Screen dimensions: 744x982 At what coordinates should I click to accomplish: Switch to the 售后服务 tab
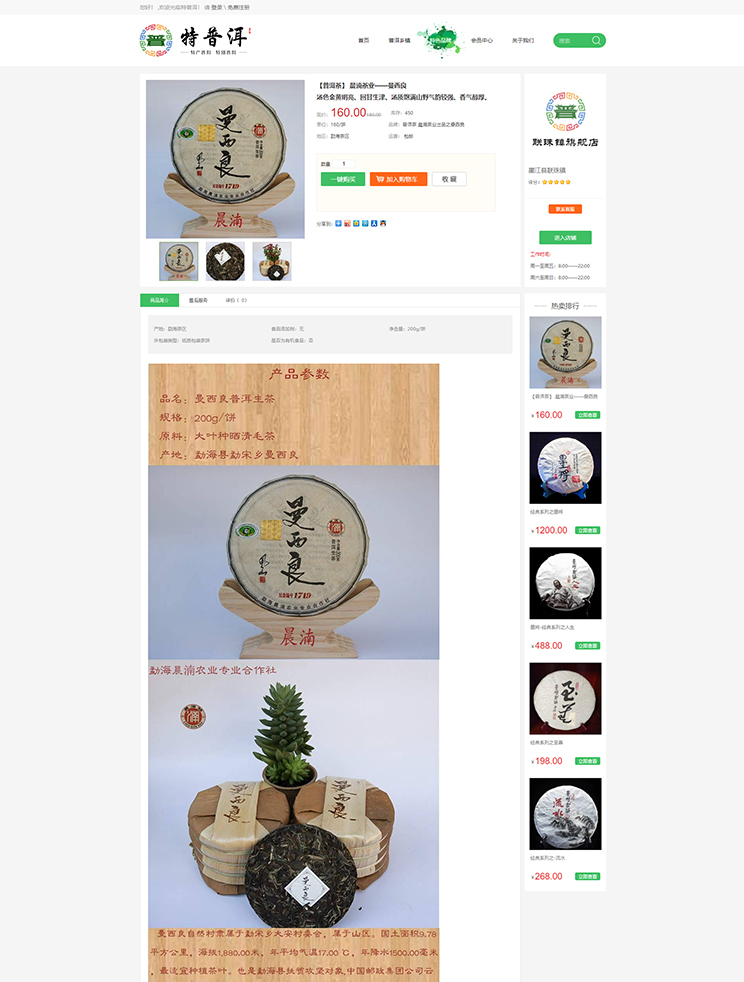tap(198, 300)
